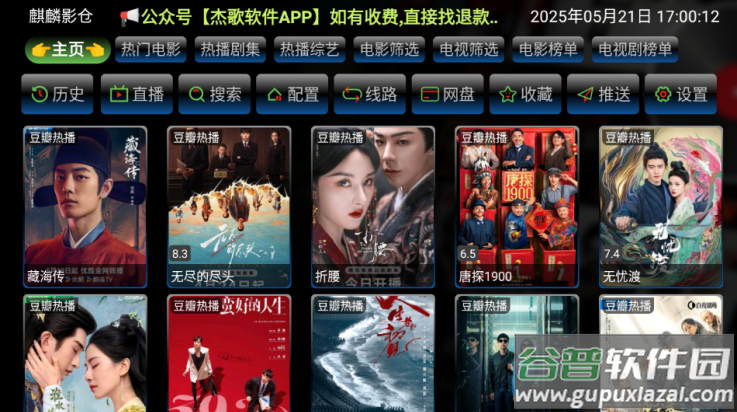Screen dimensions: 737x412
Task: Open the 藏海传 poster
Action: [85, 205]
